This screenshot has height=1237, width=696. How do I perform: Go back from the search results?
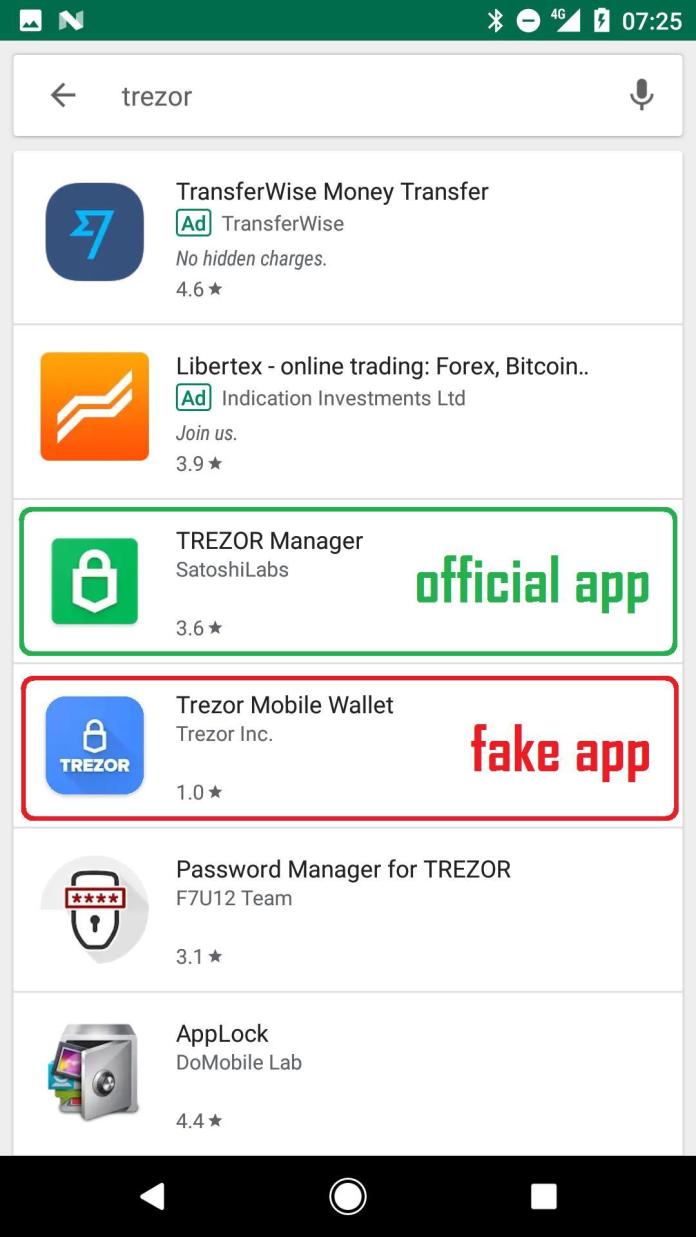(63, 95)
